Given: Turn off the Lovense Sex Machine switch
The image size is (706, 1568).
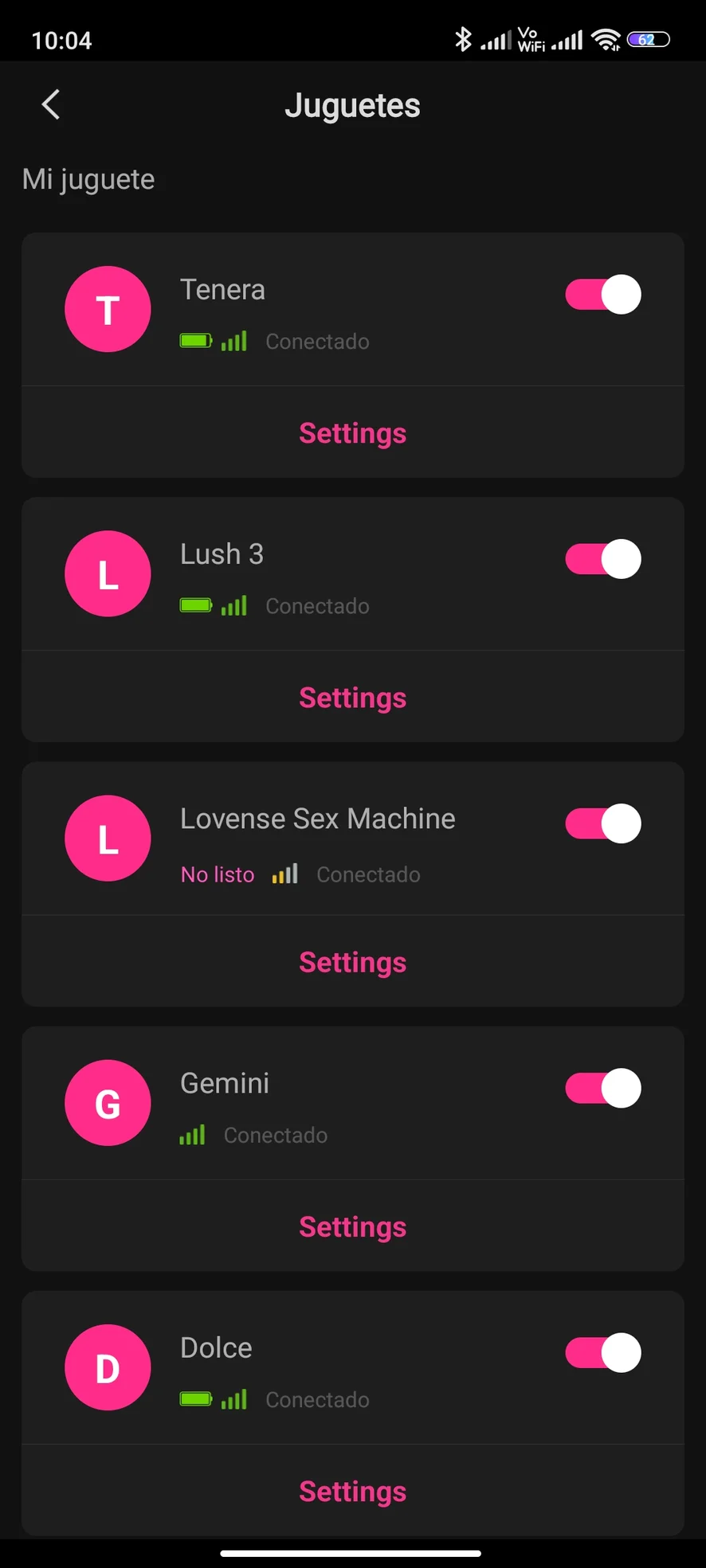Looking at the screenshot, I should click(x=602, y=823).
